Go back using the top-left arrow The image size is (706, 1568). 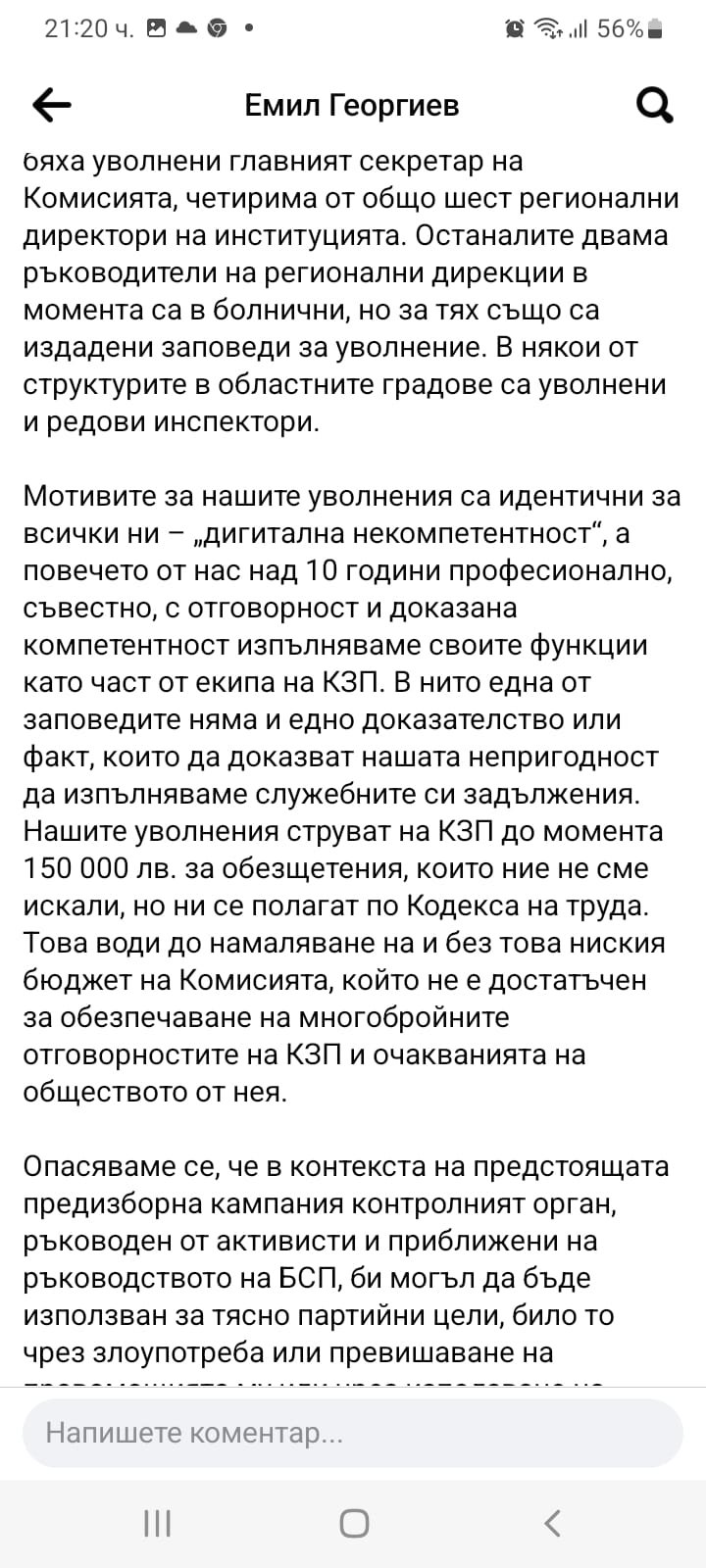pyautogui.click(x=52, y=105)
